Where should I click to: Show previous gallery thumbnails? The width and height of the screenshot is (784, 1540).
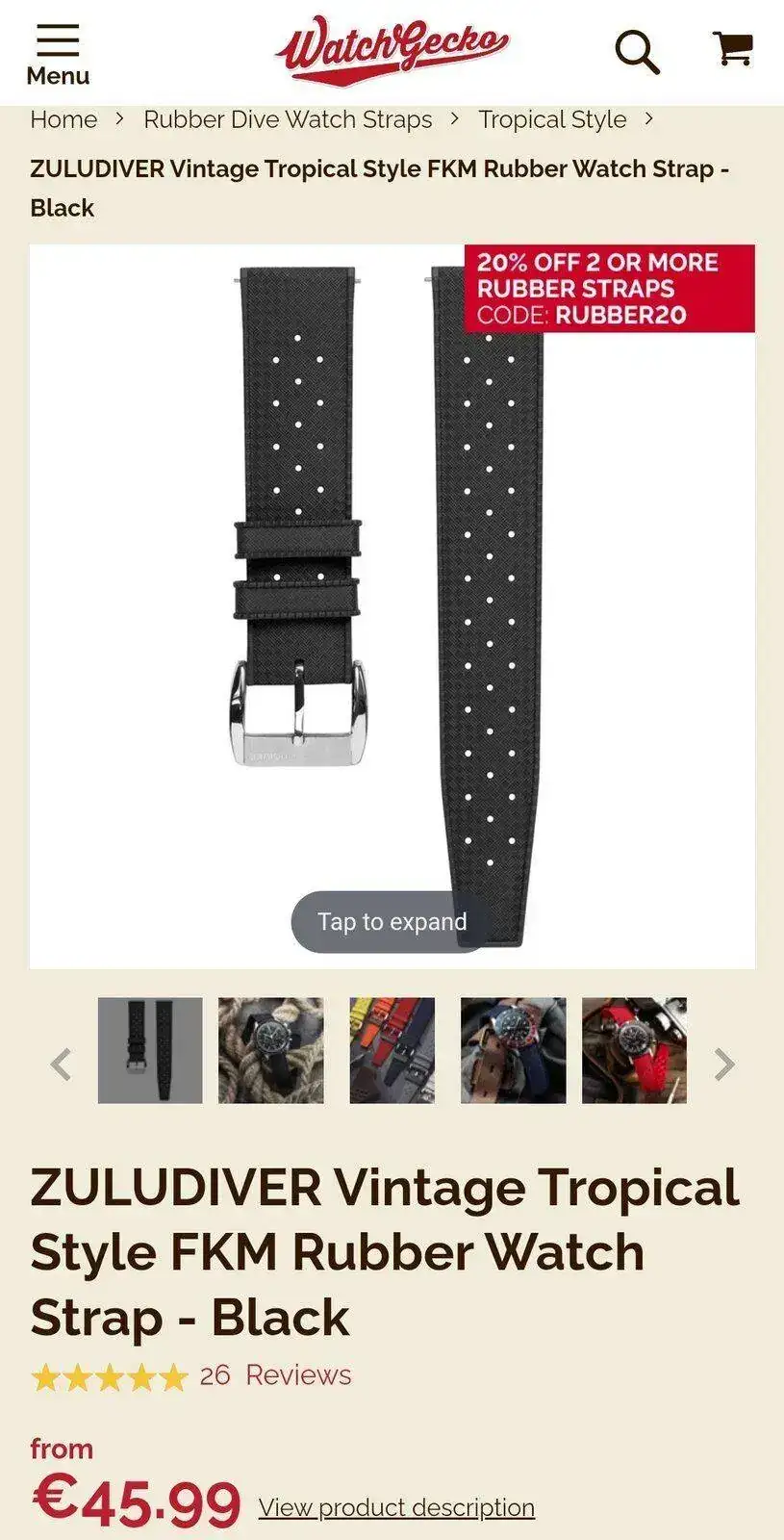[61, 1064]
